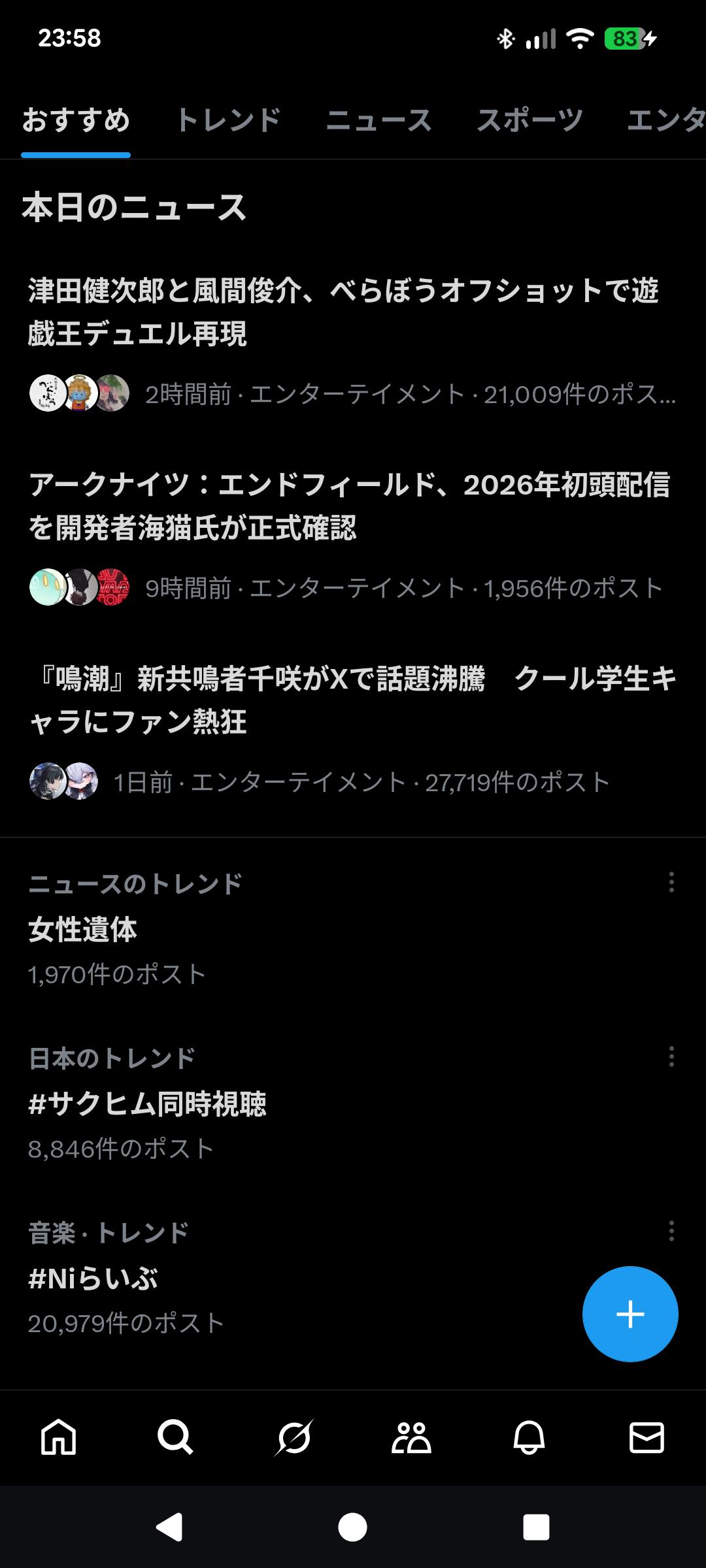Open more options for #サクヒム同時視聴 trend
The image size is (706, 1568).
click(x=671, y=1056)
